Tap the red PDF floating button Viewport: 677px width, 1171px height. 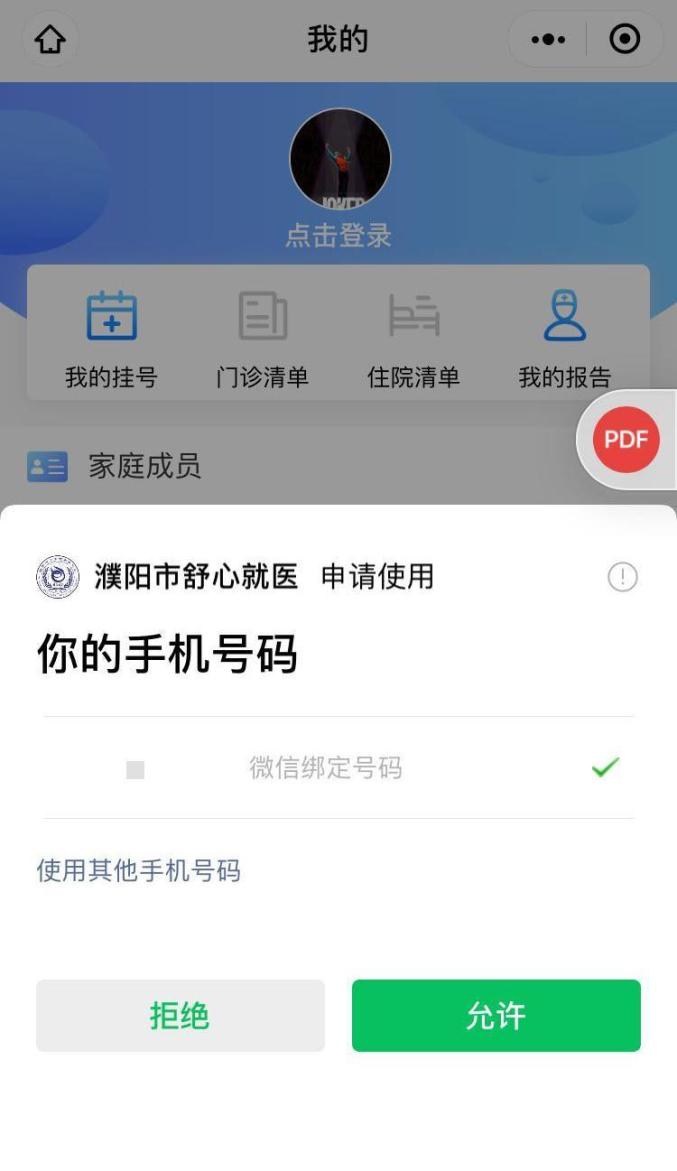click(x=626, y=439)
